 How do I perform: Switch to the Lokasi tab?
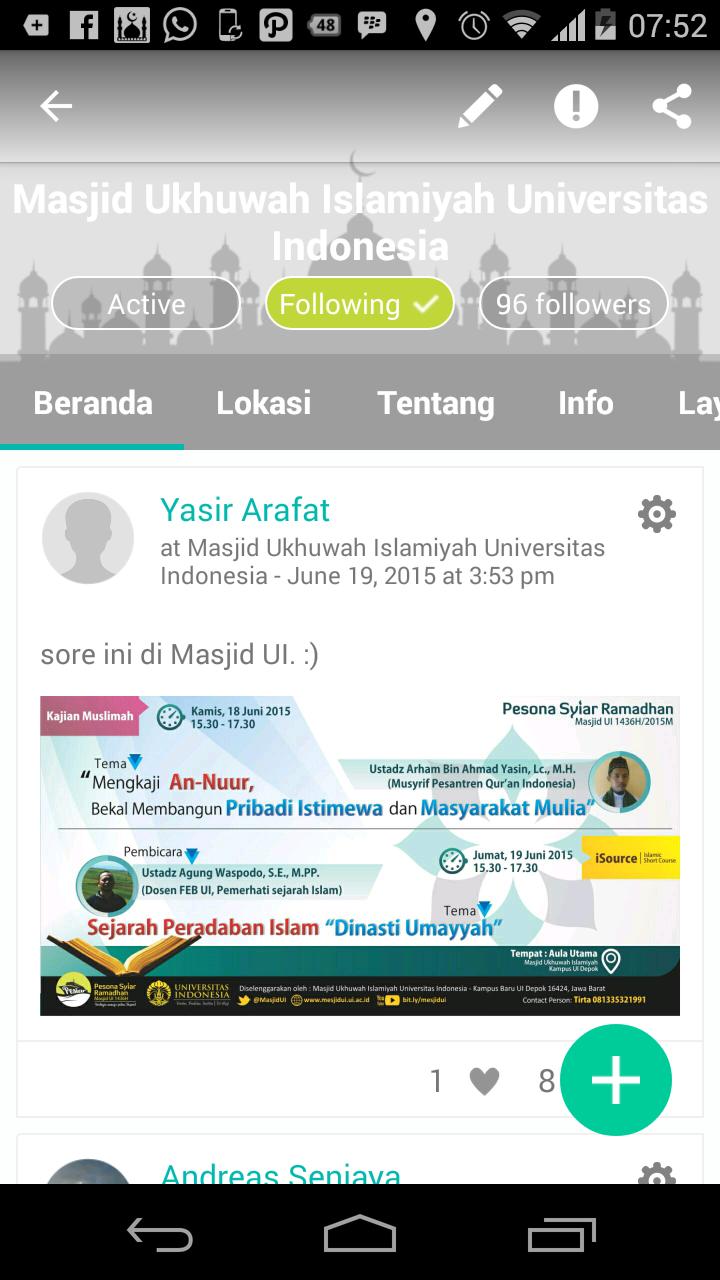[x=263, y=403]
